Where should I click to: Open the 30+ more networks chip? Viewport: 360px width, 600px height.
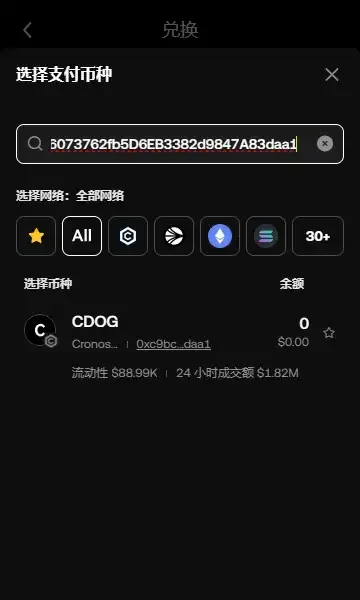318,236
